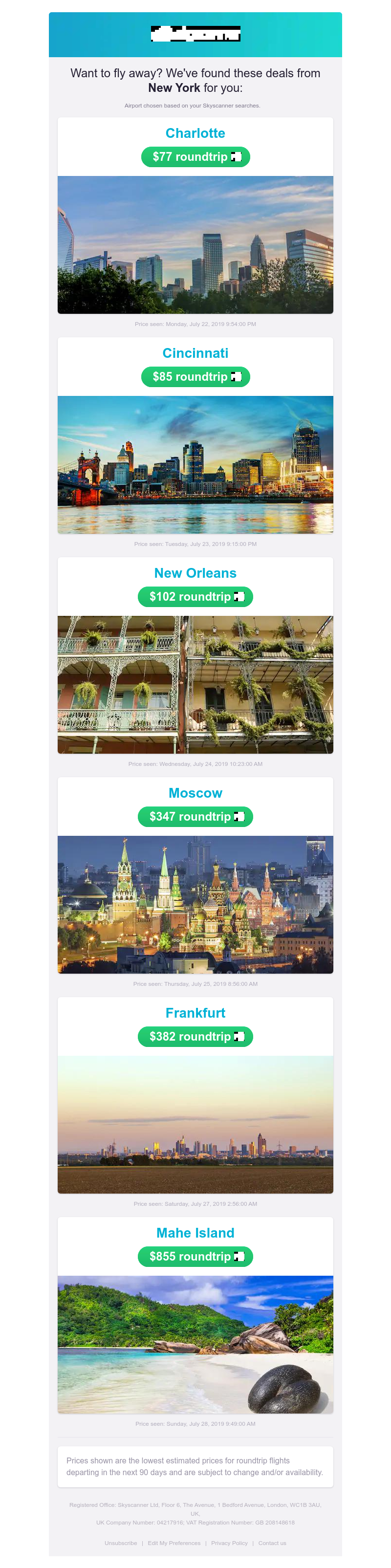Choose the $102 roundtrip New Orleans button

tap(195, 596)
